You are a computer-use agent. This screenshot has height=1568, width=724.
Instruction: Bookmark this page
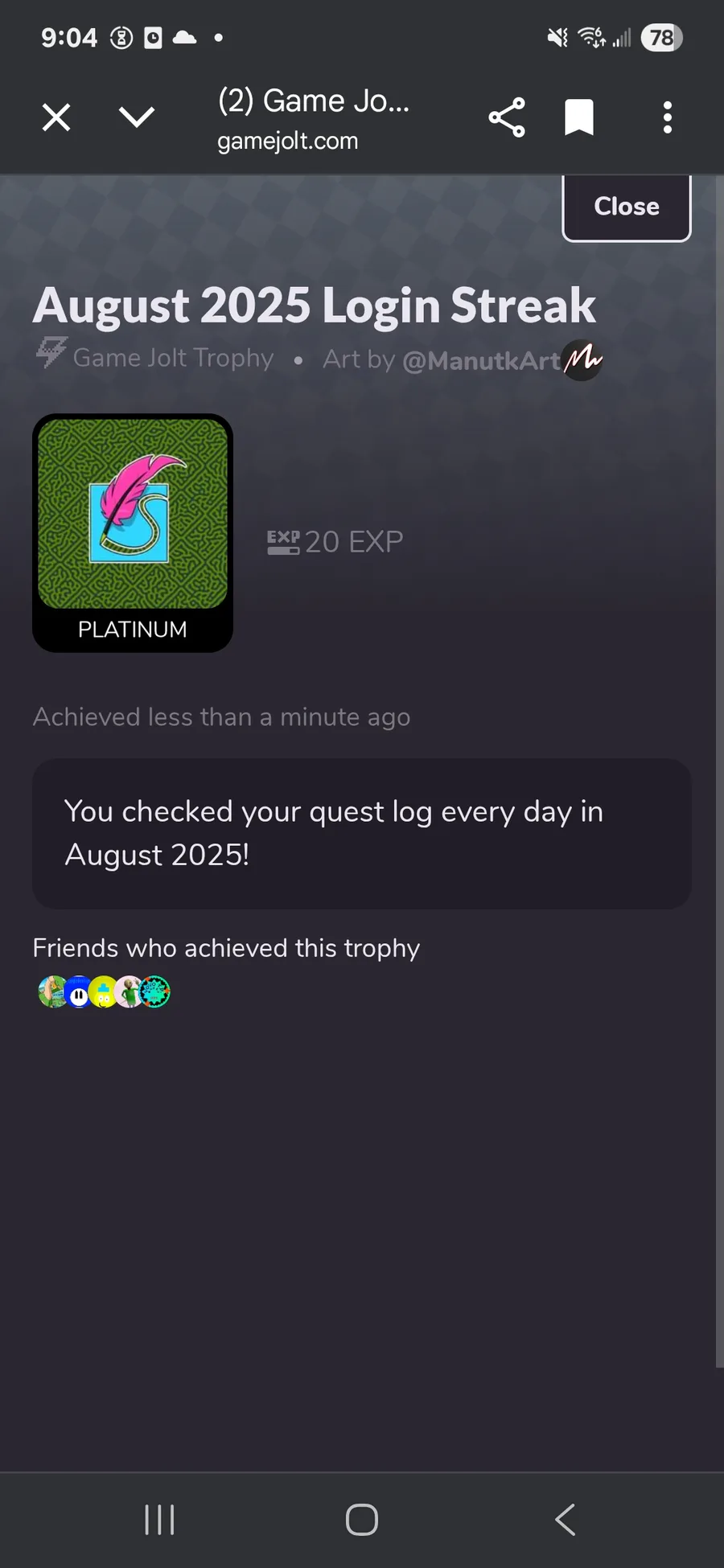tap(579, 117)
